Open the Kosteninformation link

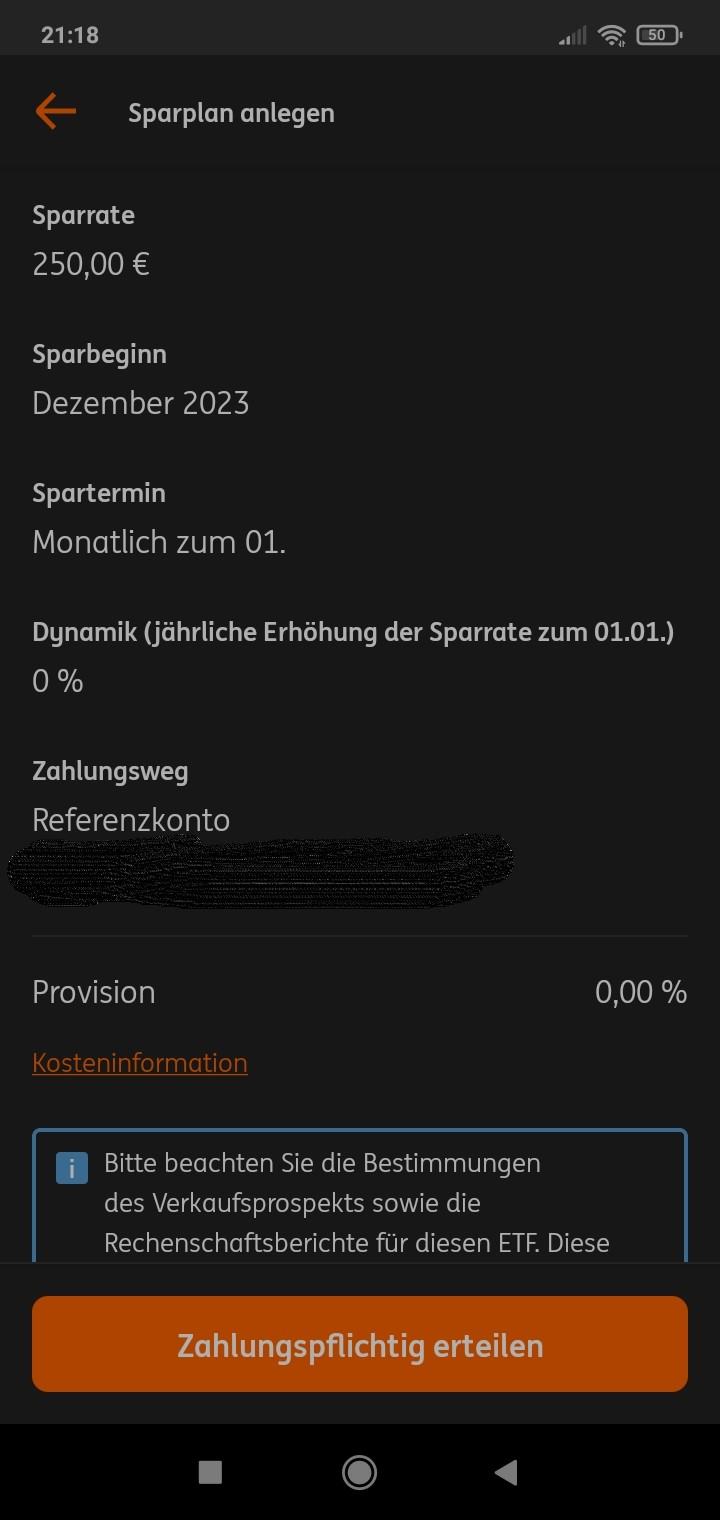(x=140, y=1062)
